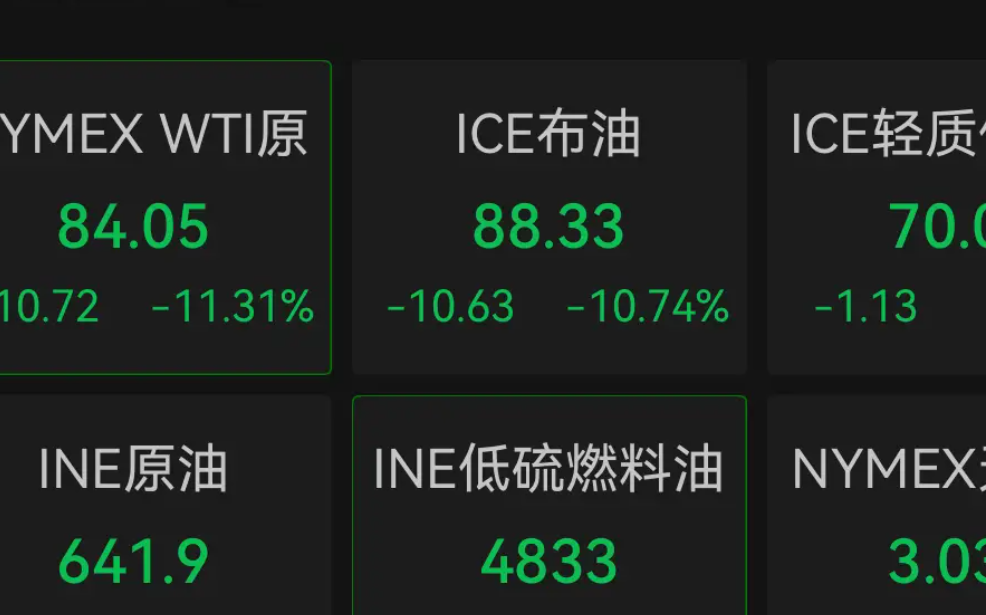The image size is (986, 615).
Task: Open the ICE布油 quote card
Action: pyautogui.click(x=549, y=217)
